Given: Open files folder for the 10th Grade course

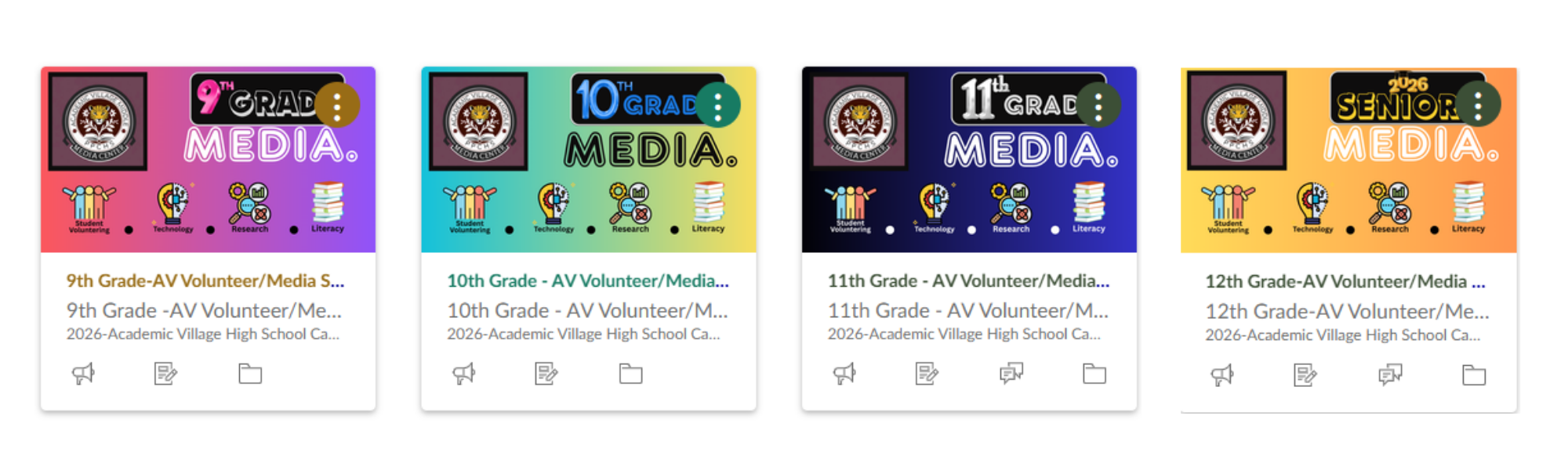Looking at the screenshot, I should (630, 374).
